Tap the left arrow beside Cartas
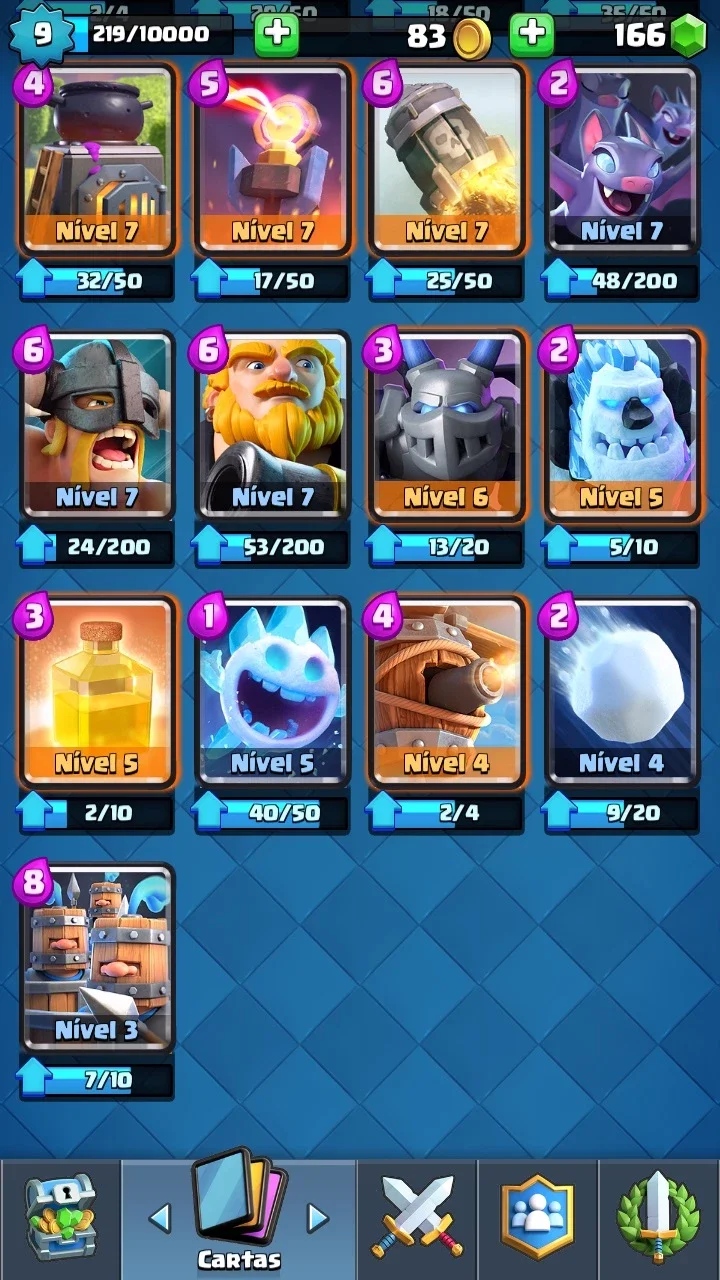The width and height of the screenshot is (720, 1280). [x=160, y=1218]
